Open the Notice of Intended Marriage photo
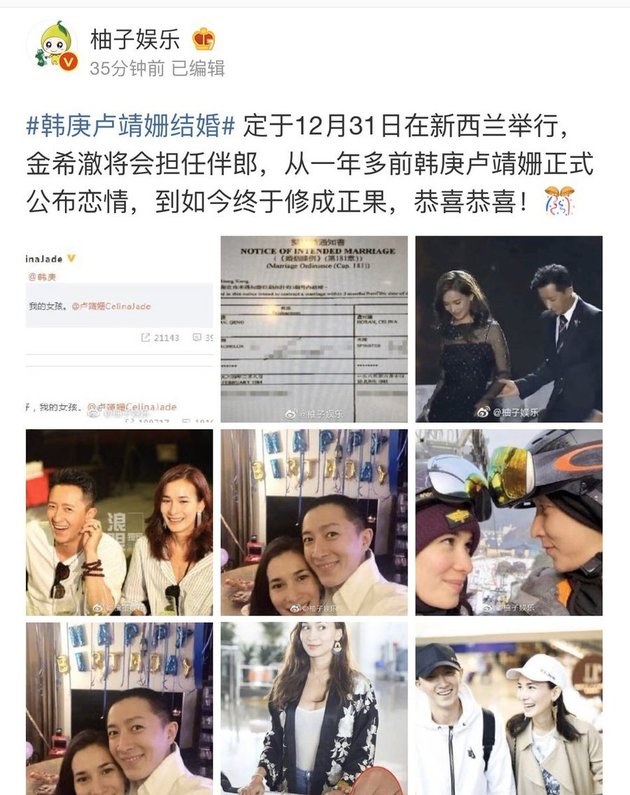The image size is (630, 795). tap(313, 329)
